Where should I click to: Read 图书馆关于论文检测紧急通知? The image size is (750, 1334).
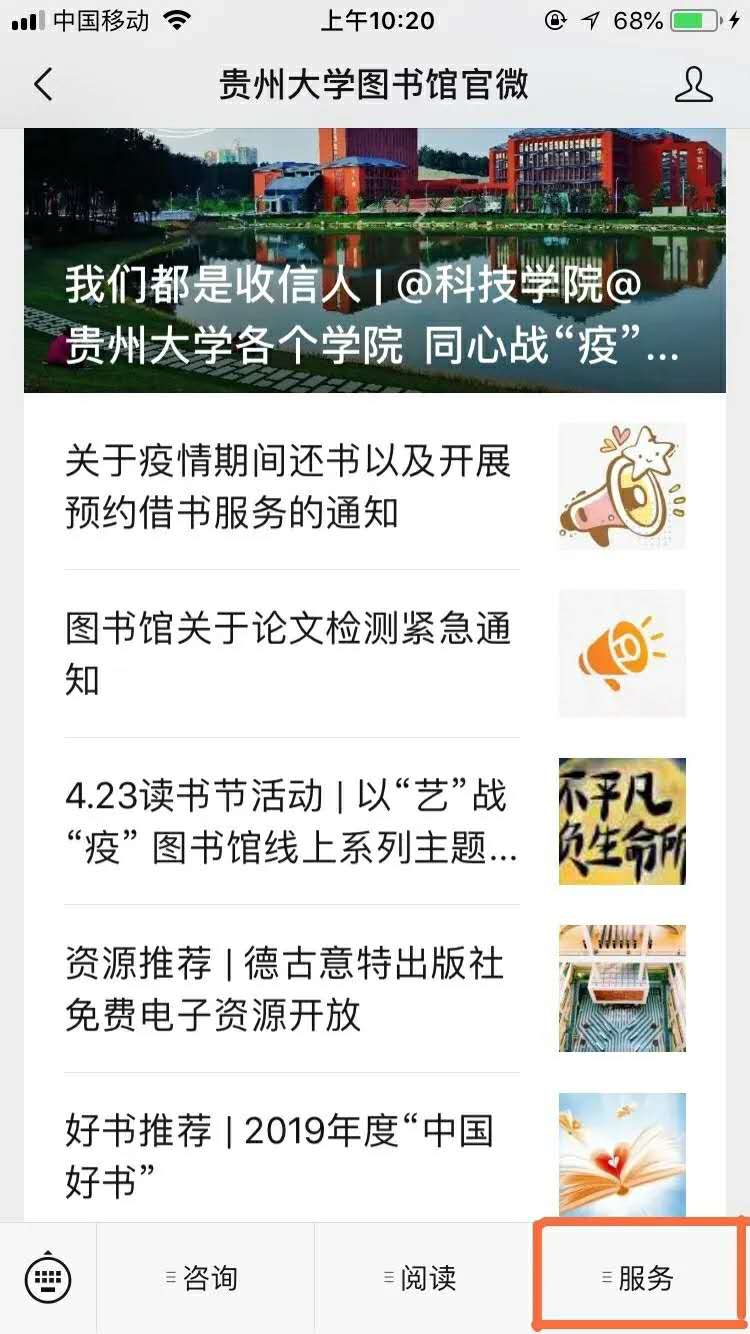290,654
